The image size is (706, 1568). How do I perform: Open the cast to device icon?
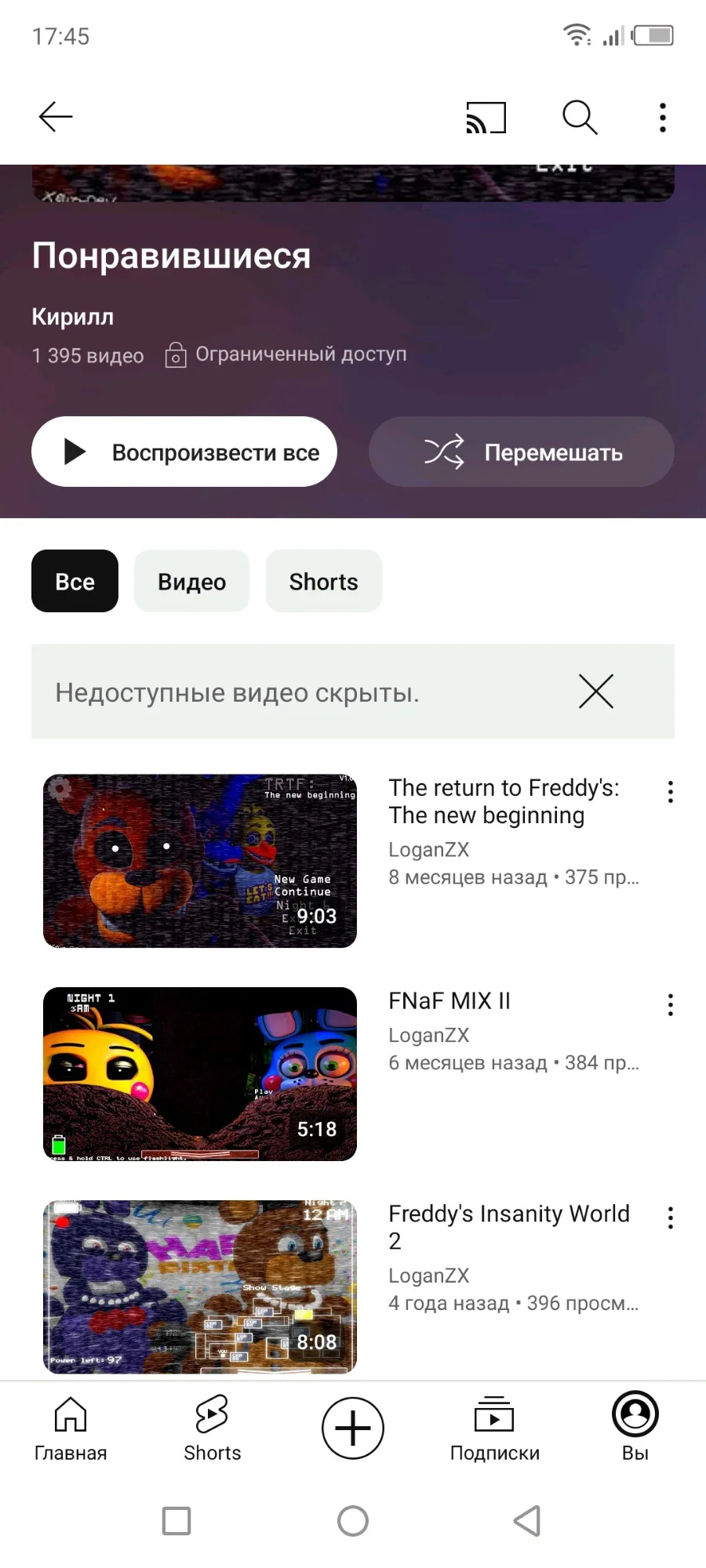486,118
